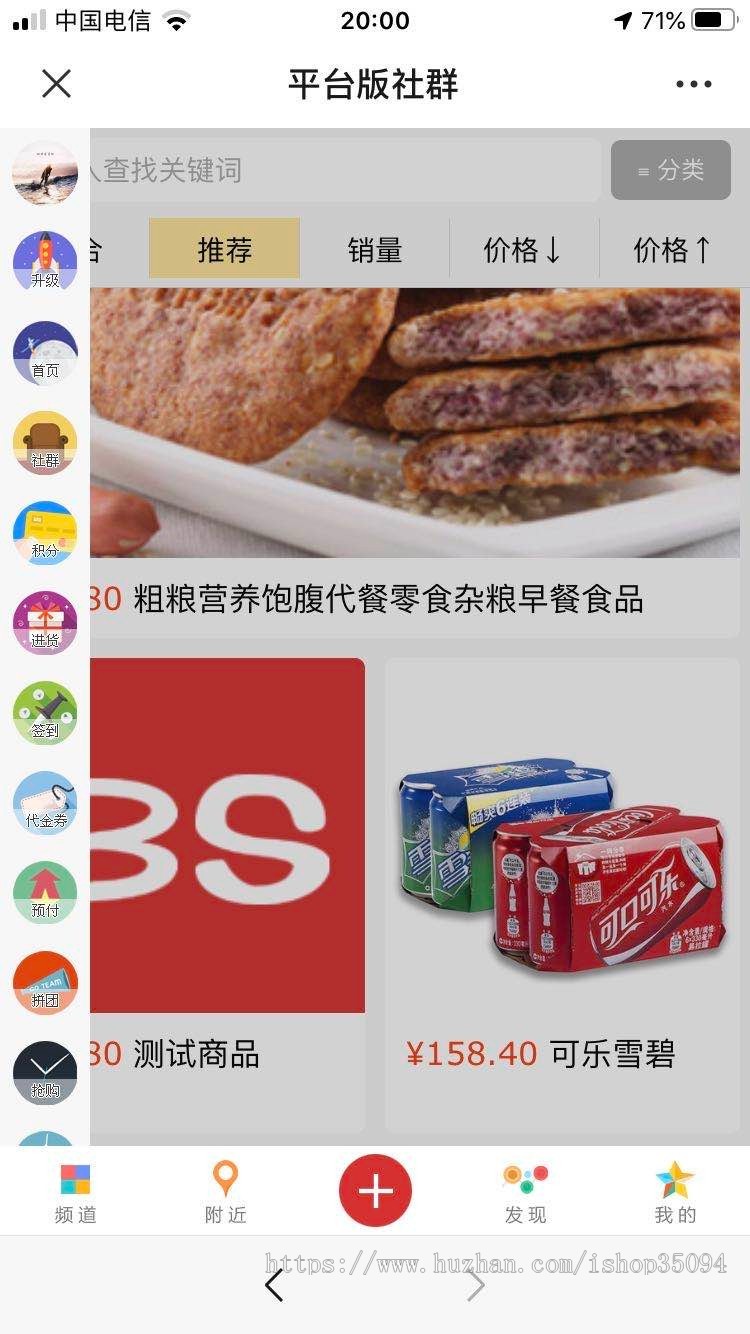
Task: Expand next page with right chevron arrow
Action: coord(477,1285)
